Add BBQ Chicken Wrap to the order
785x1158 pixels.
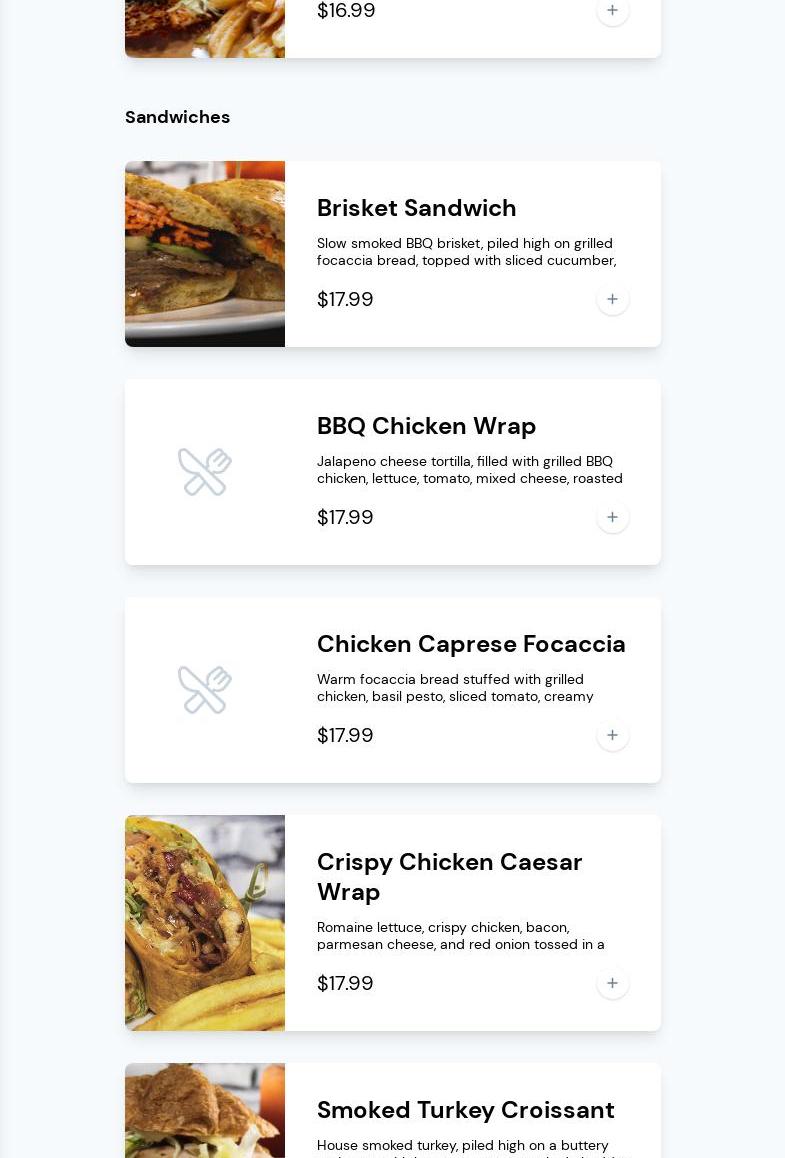[612, 517]
